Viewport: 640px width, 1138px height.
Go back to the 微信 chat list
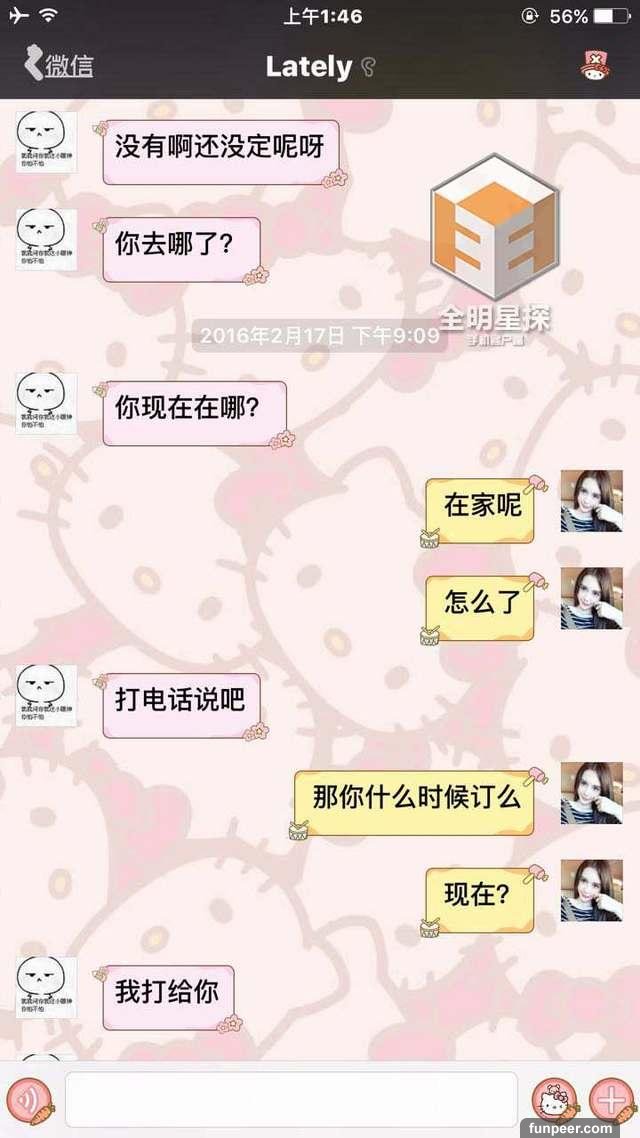[58, 67]
